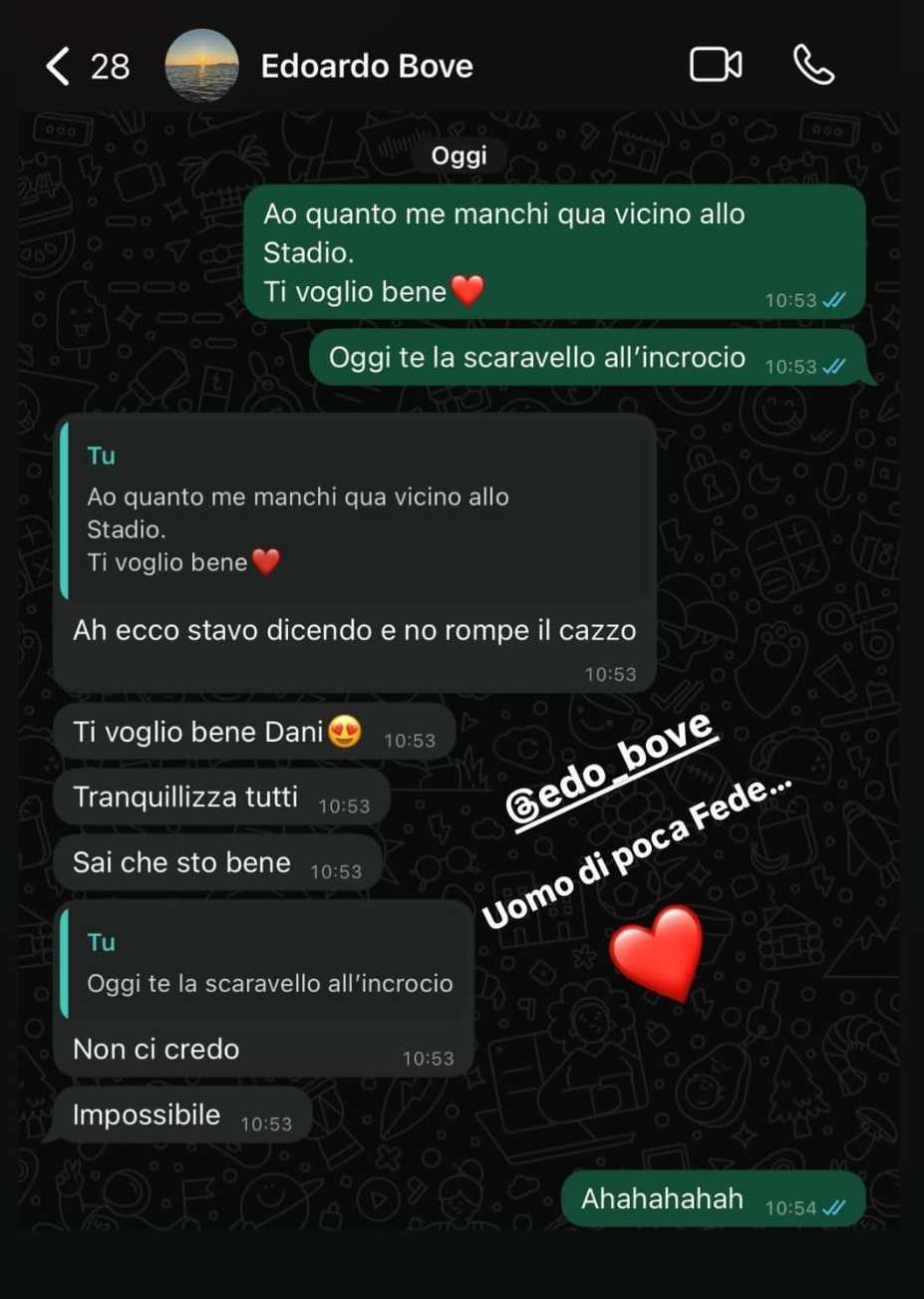924x1299 pixels.
Task: Select the 'Oggi' date chip
Action: pyautogui.click(x=460, y=155)
